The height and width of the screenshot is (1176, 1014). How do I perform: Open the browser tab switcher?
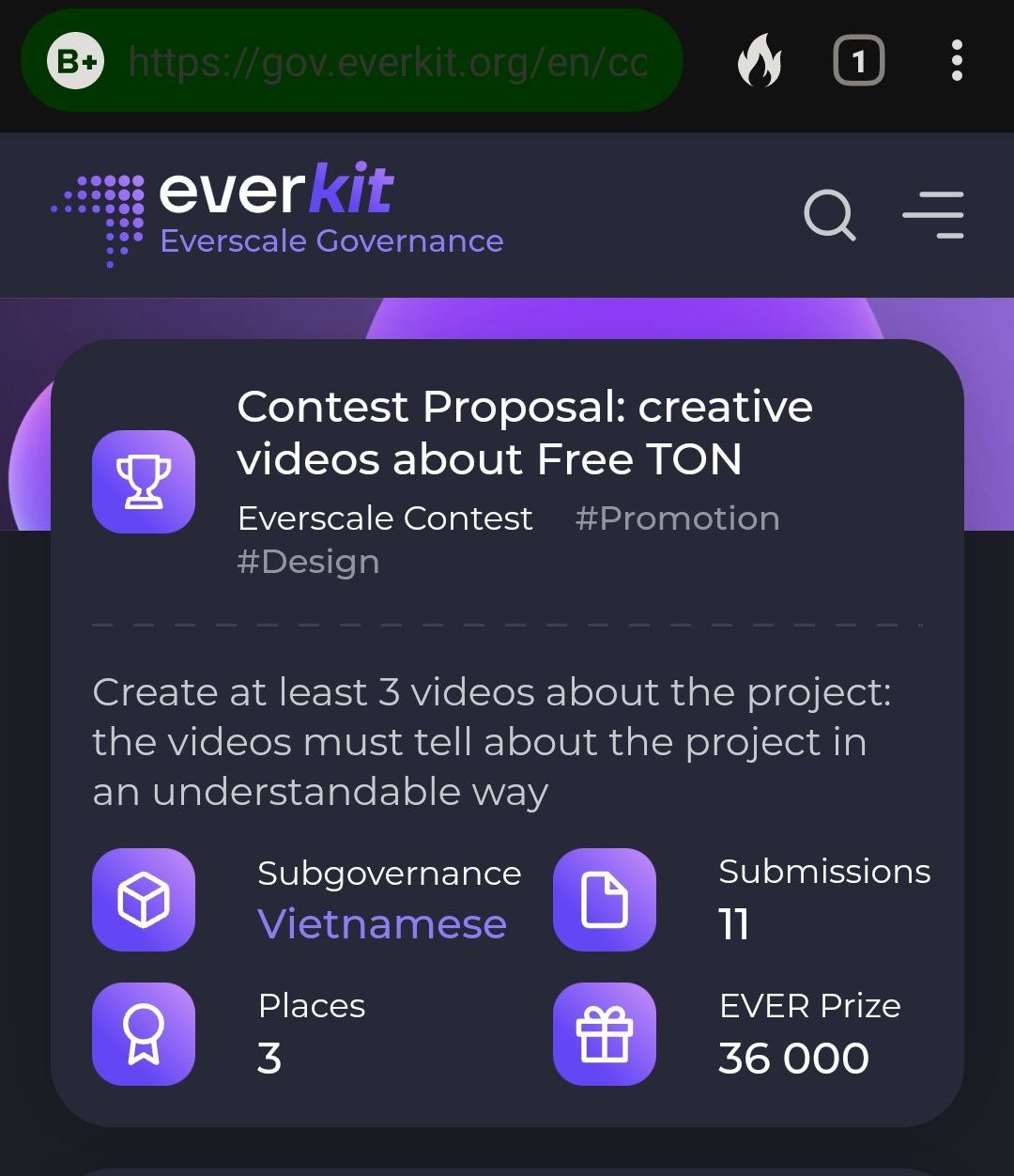click(x=858, y=62)
